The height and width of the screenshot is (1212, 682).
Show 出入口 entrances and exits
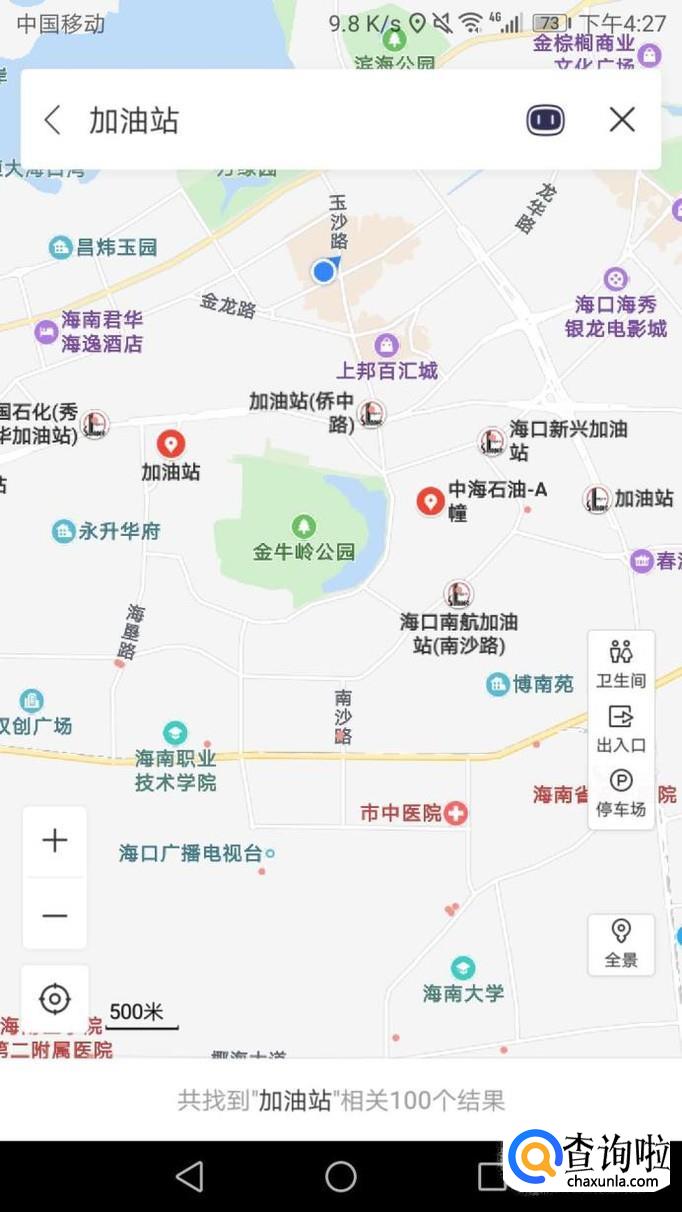coord(621,728)
